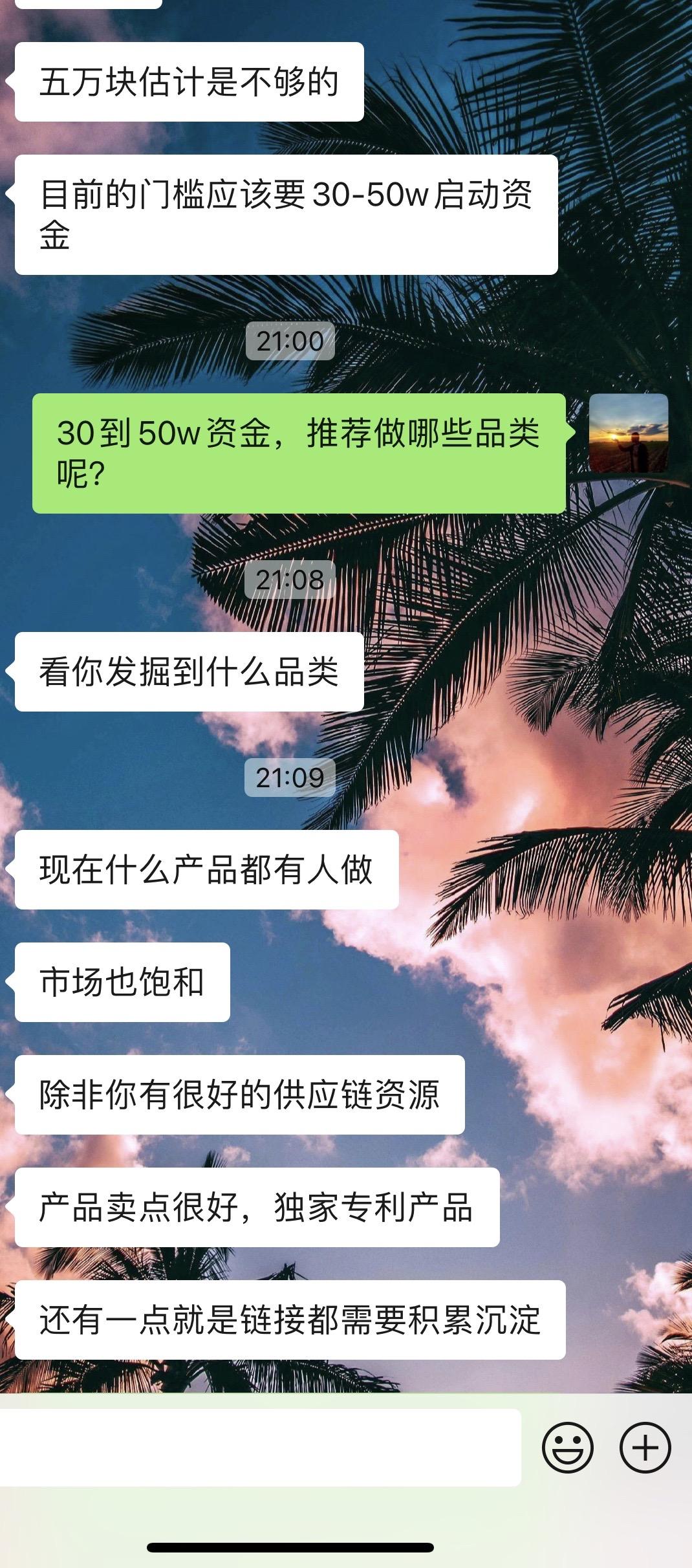Viewport: 692px width, 1568px height.
Task: Open the plus attachments menu
Action: pos(645,1447)
